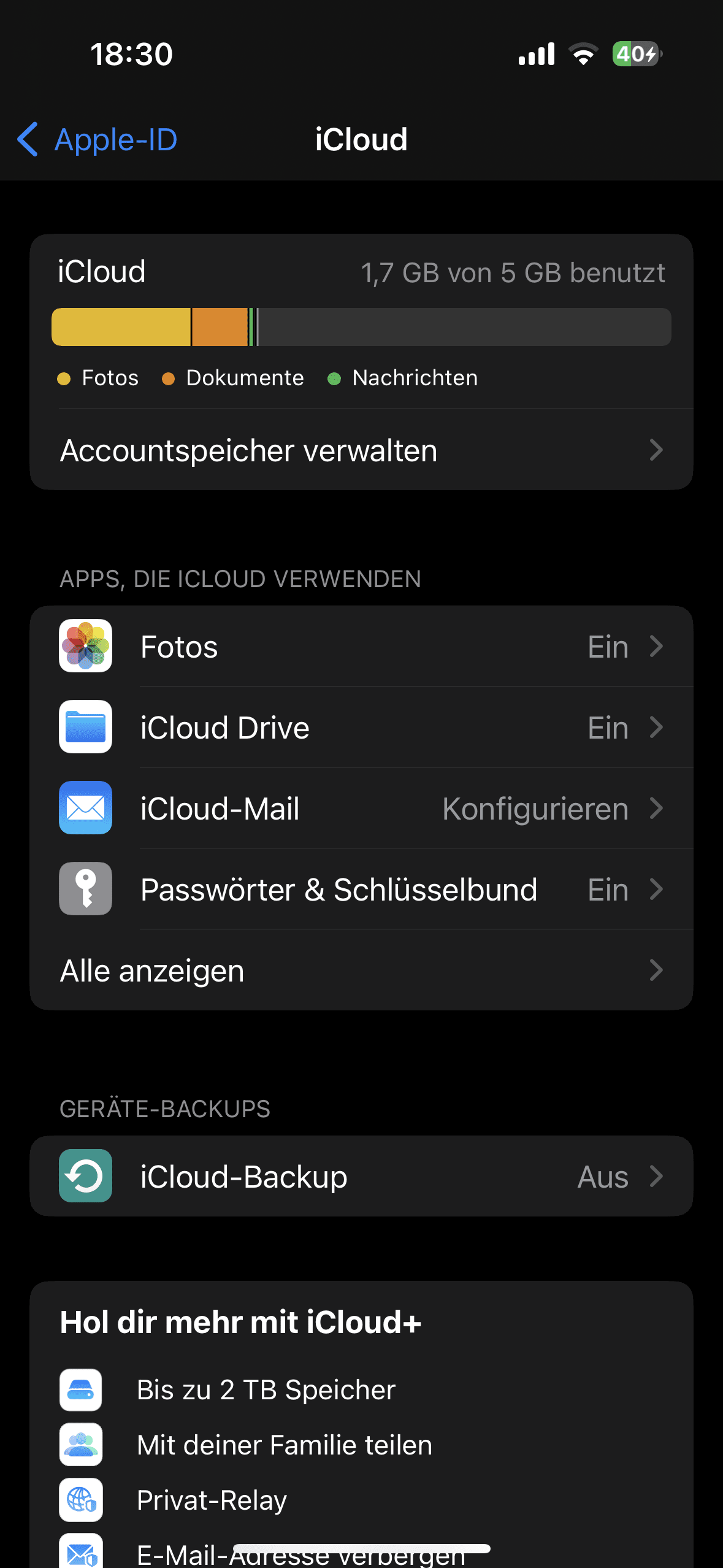This screenshot has height=1568, width=723.
Task: Configure iCloud-Mail
Action: click(361, 809)
